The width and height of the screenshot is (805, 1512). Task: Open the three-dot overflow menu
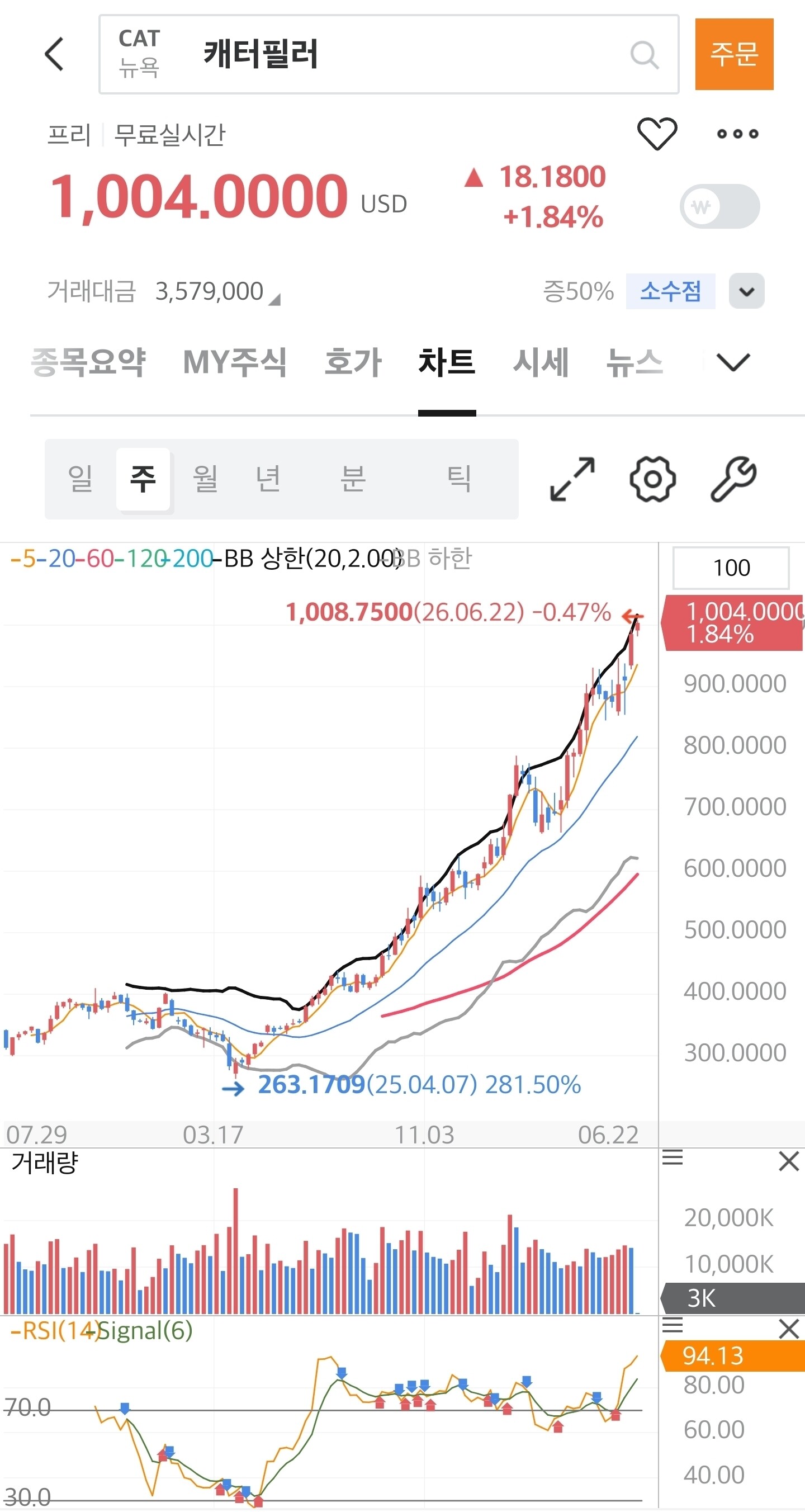click(x=737, y=134)
